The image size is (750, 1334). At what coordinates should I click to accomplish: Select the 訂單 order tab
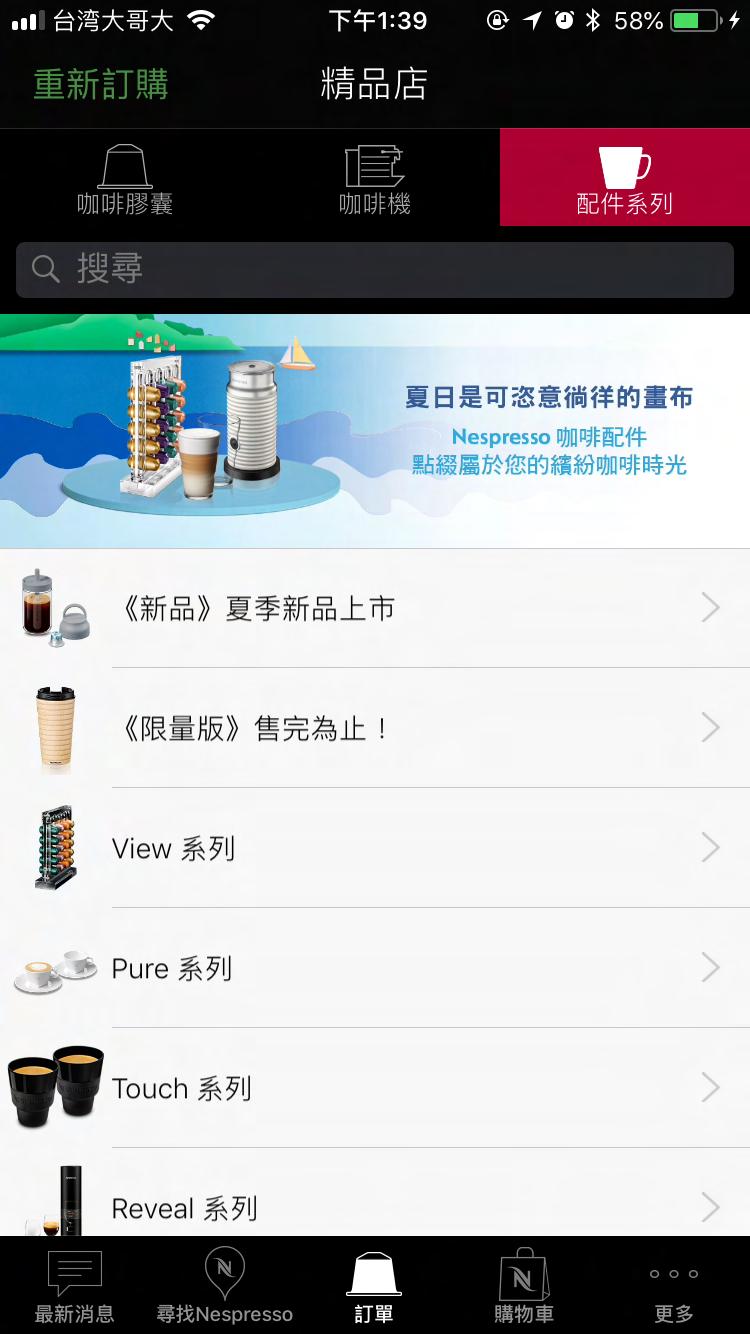click(x=374, y=1286)
